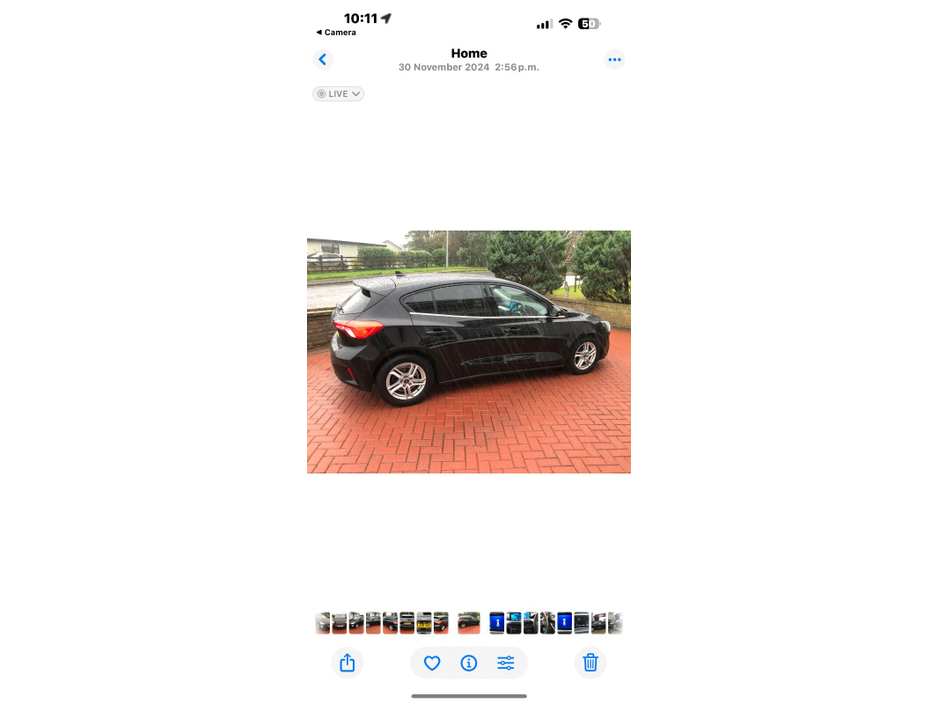Favorite this photo with the heart
Screen dimensions: 938x704
point(432,663)
